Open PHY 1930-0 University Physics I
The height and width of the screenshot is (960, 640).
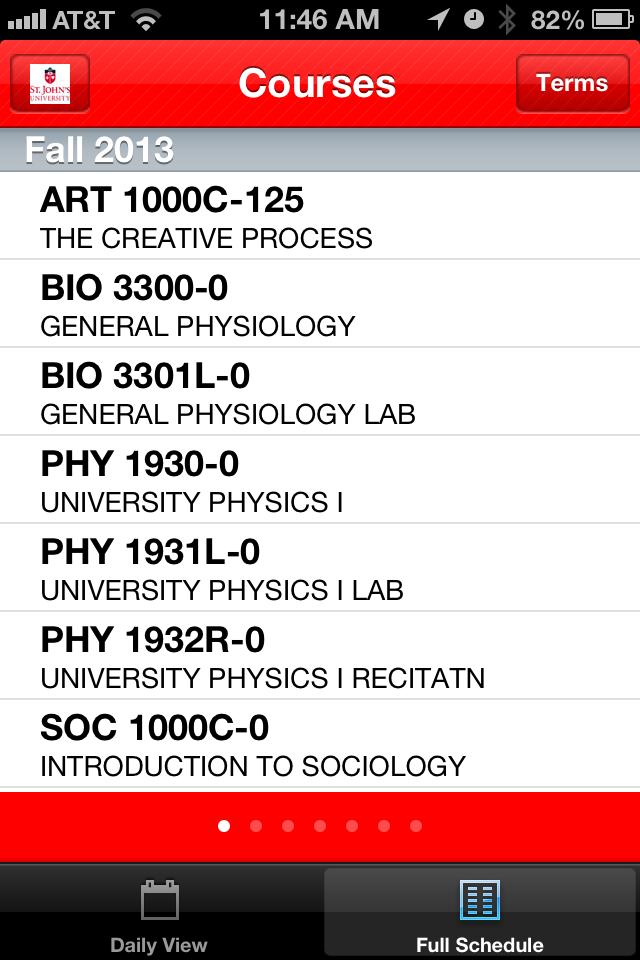pos(320,480)
